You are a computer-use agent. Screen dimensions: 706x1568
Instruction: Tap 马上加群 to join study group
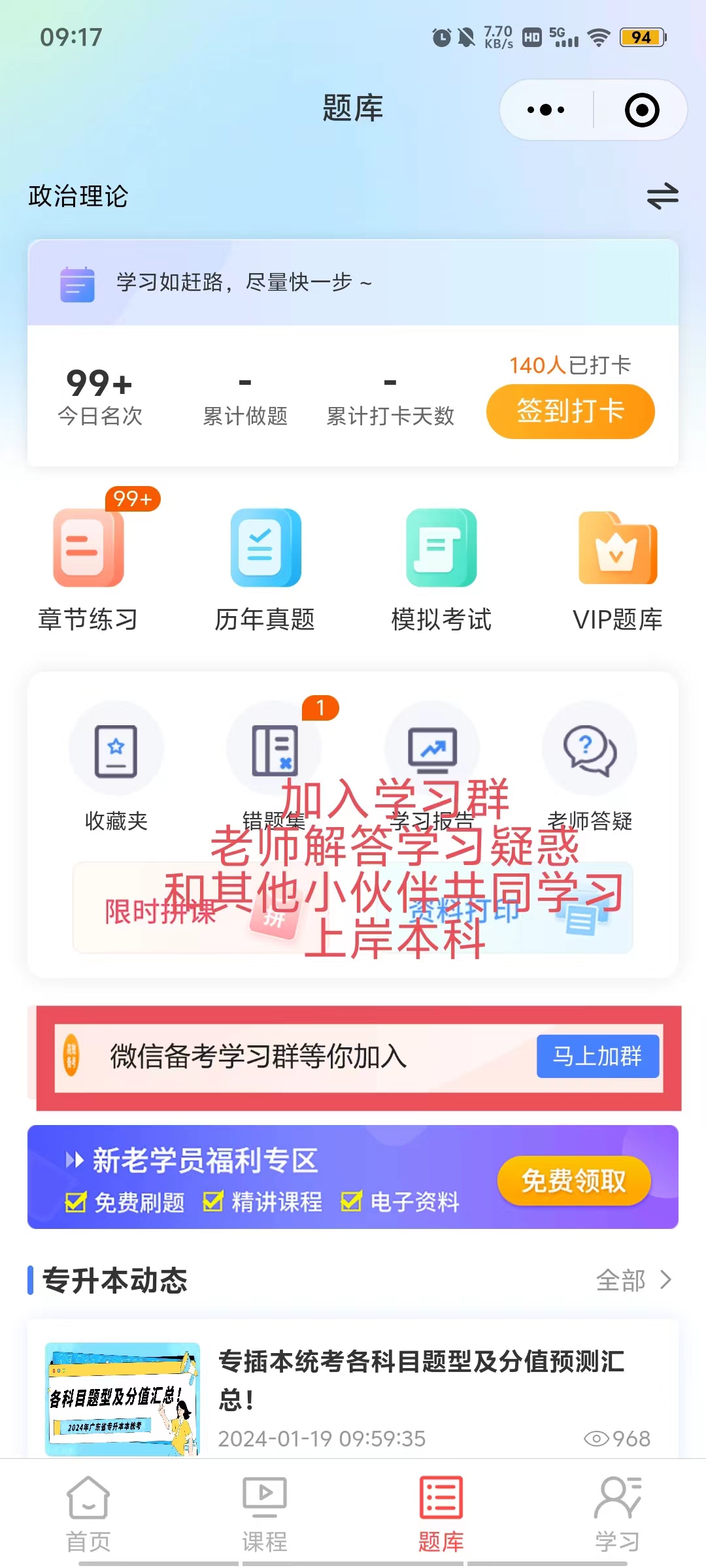(x=597, y=1056)
